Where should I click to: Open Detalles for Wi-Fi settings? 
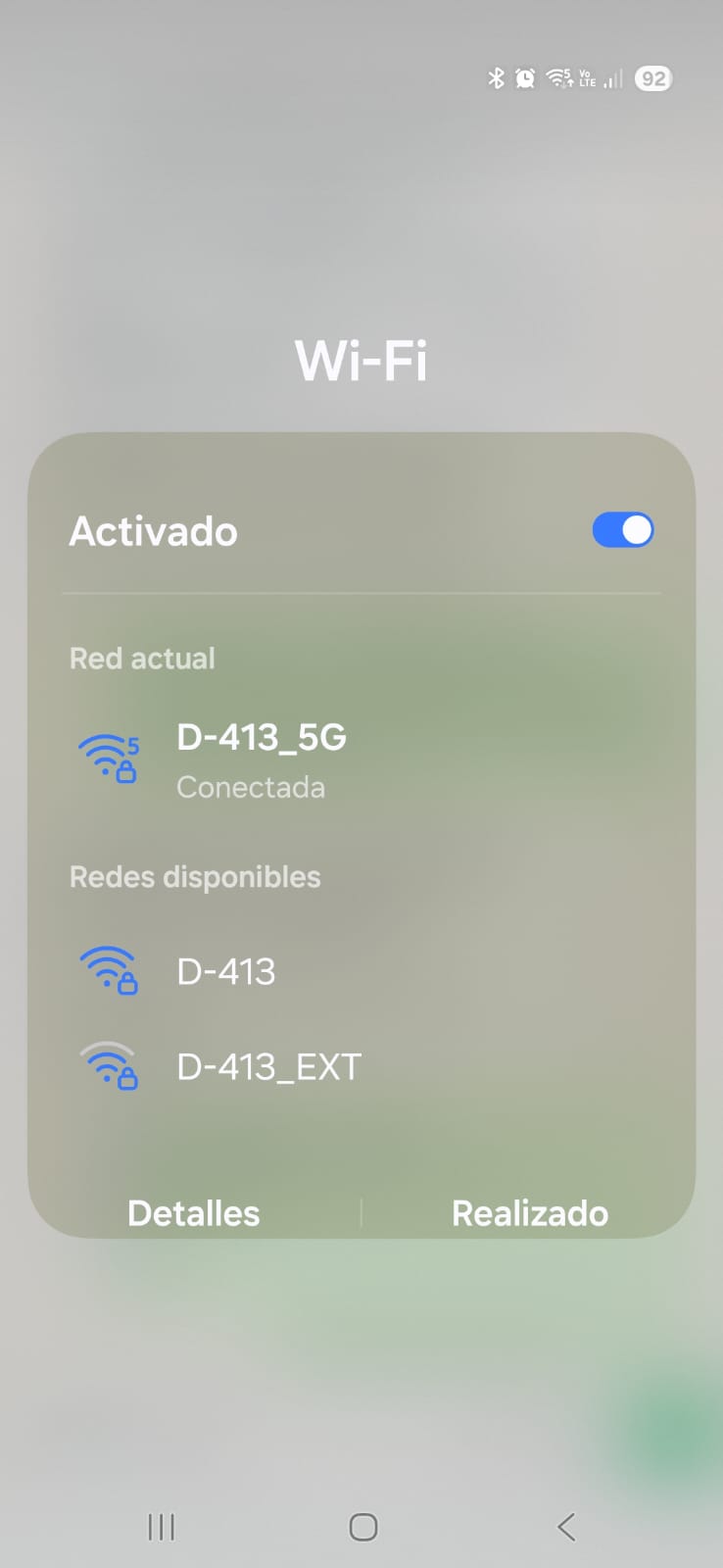click(x=194, y=1213)
